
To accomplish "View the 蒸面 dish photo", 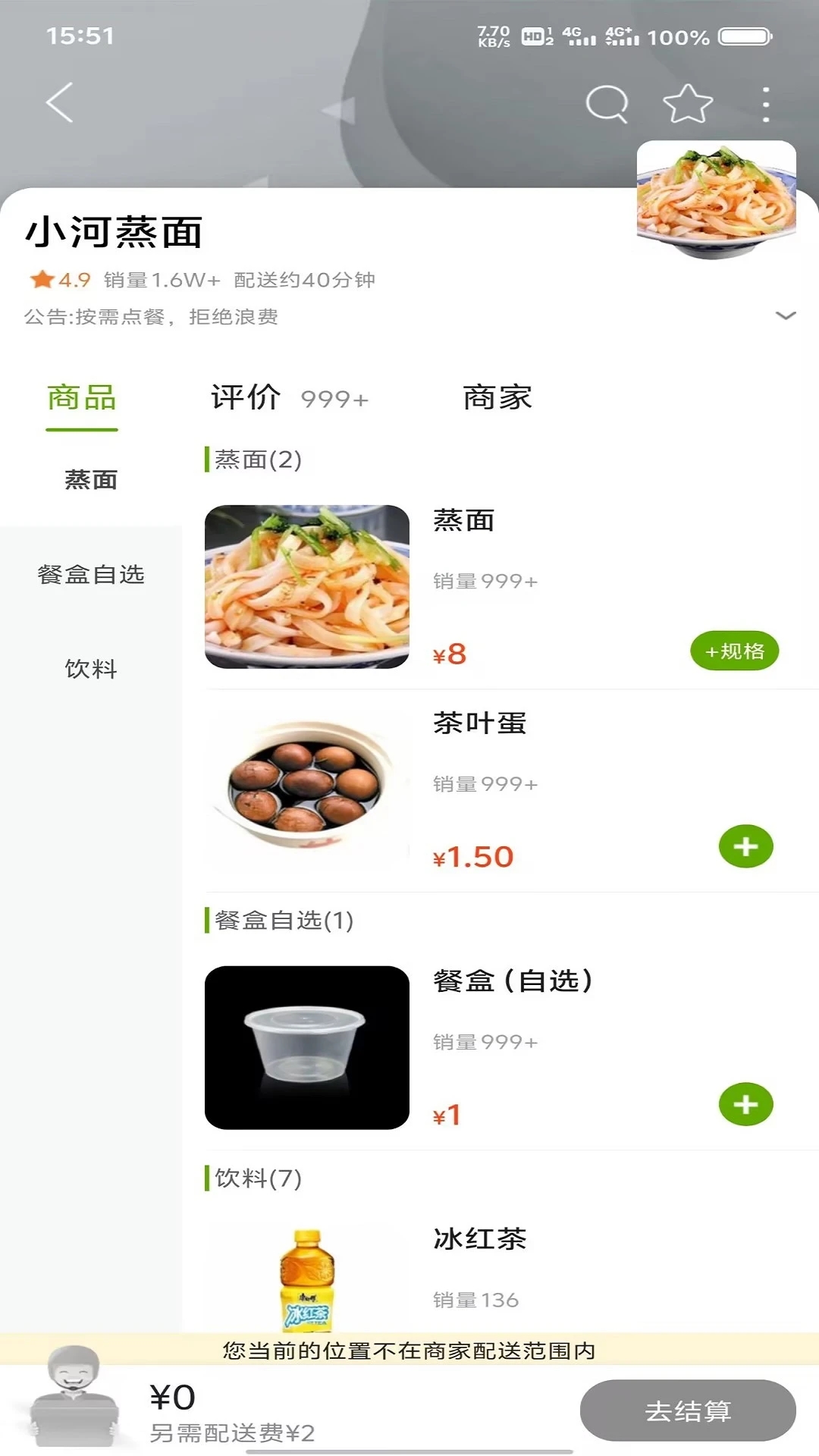I will pos(307,587).
